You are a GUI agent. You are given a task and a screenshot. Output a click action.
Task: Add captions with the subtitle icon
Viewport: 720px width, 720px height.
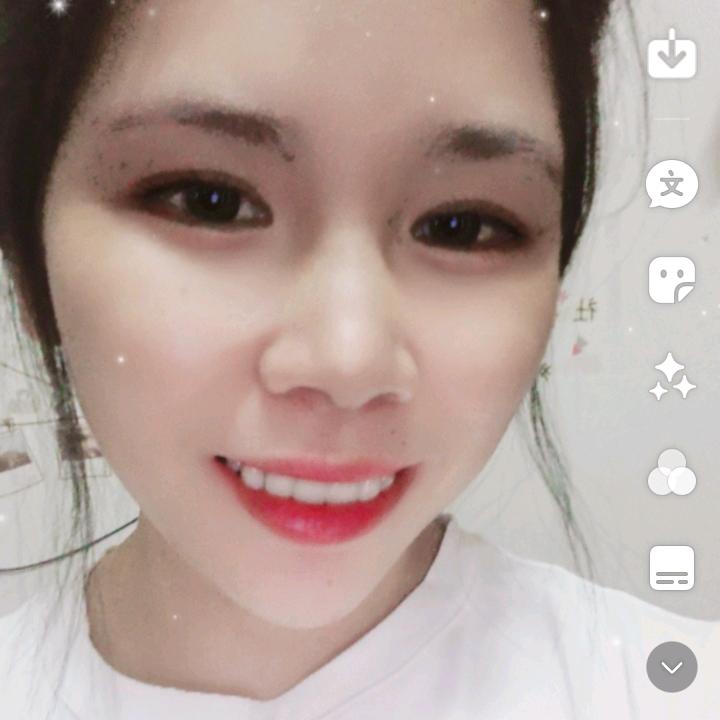coord(672,568)
